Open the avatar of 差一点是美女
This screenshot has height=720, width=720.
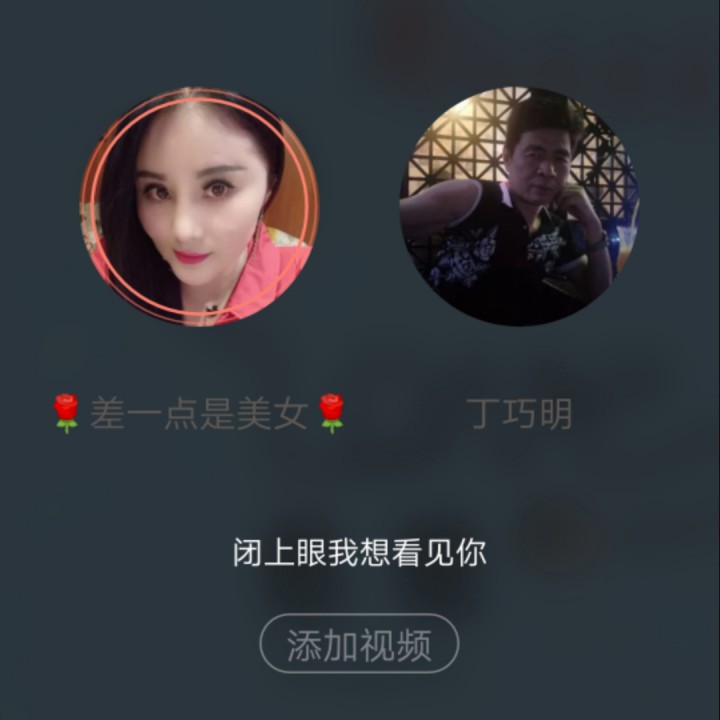click(x=199, y=207)
